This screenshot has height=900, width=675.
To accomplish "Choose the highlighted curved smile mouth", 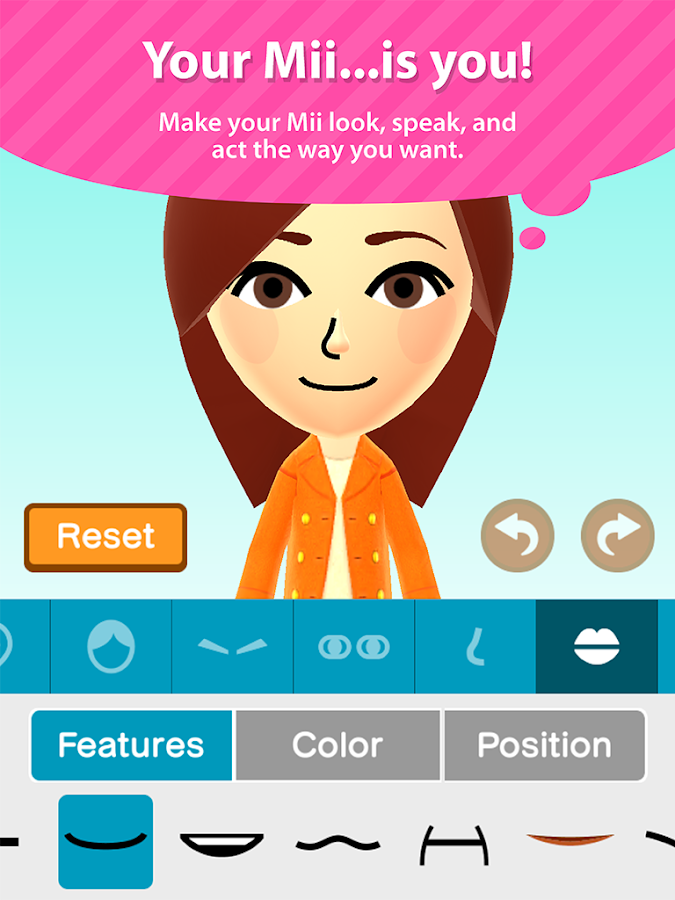I will click(105, 842).
